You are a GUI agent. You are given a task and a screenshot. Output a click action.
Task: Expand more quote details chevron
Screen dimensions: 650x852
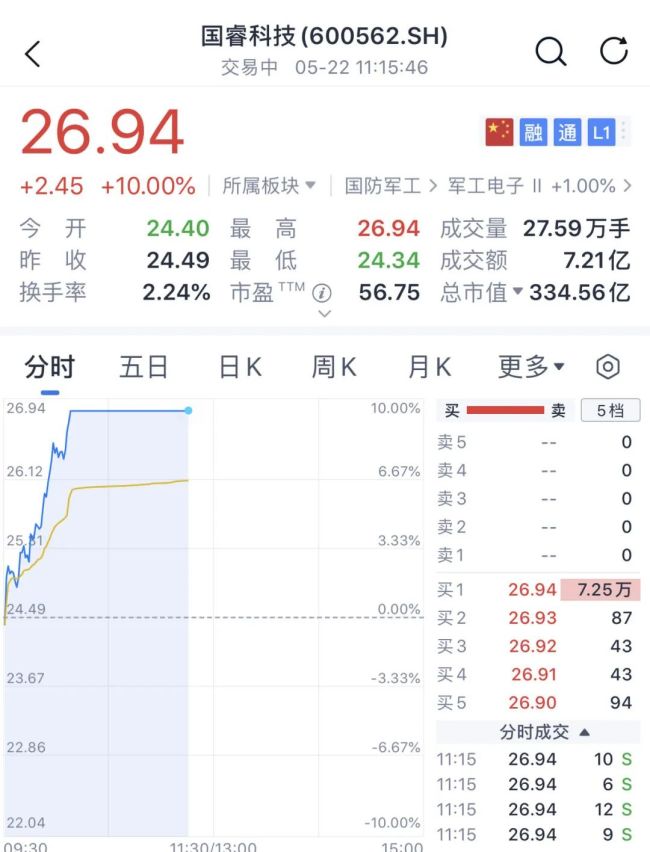[323, 314]
